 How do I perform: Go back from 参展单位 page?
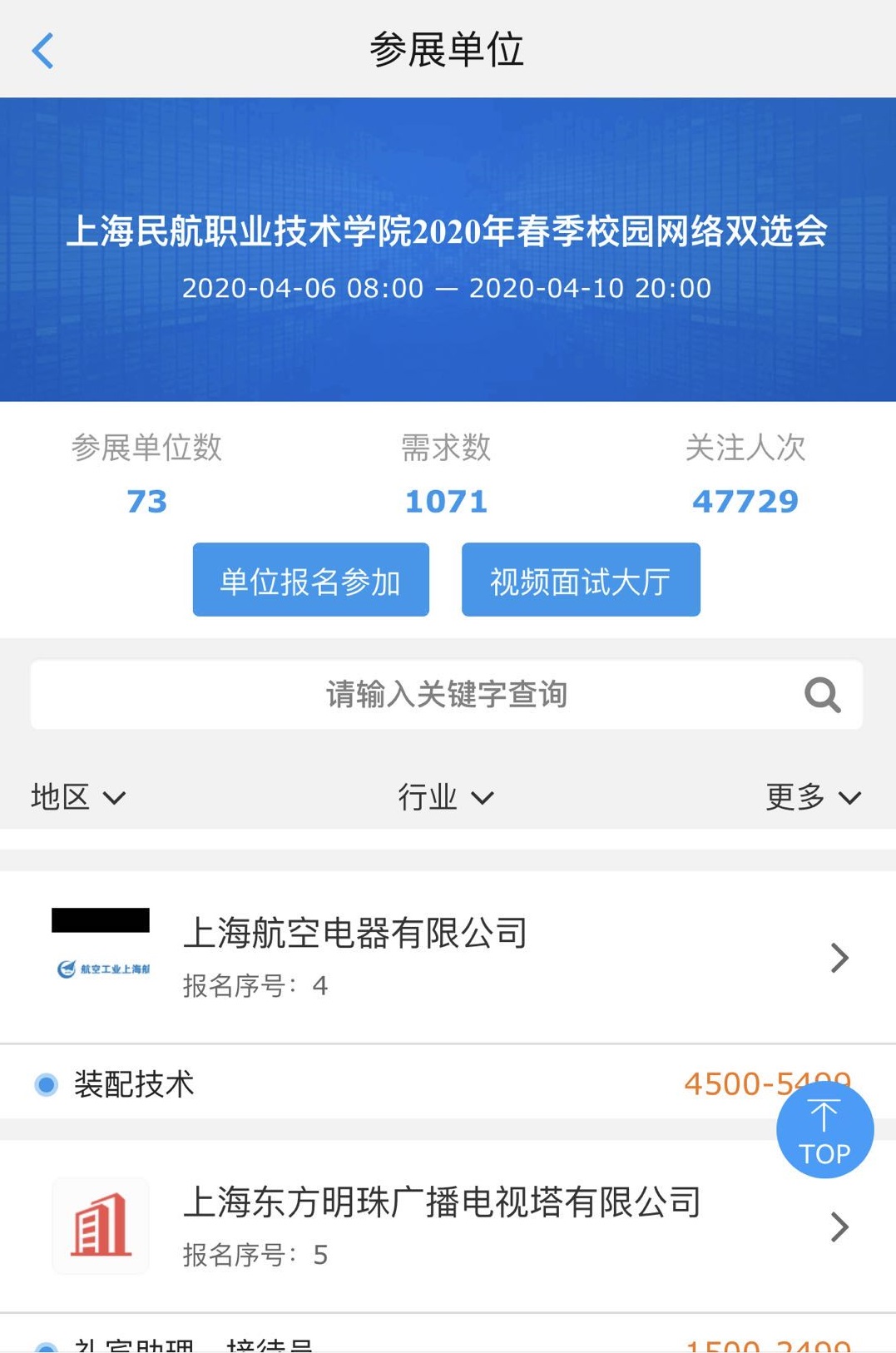[42, 51]
